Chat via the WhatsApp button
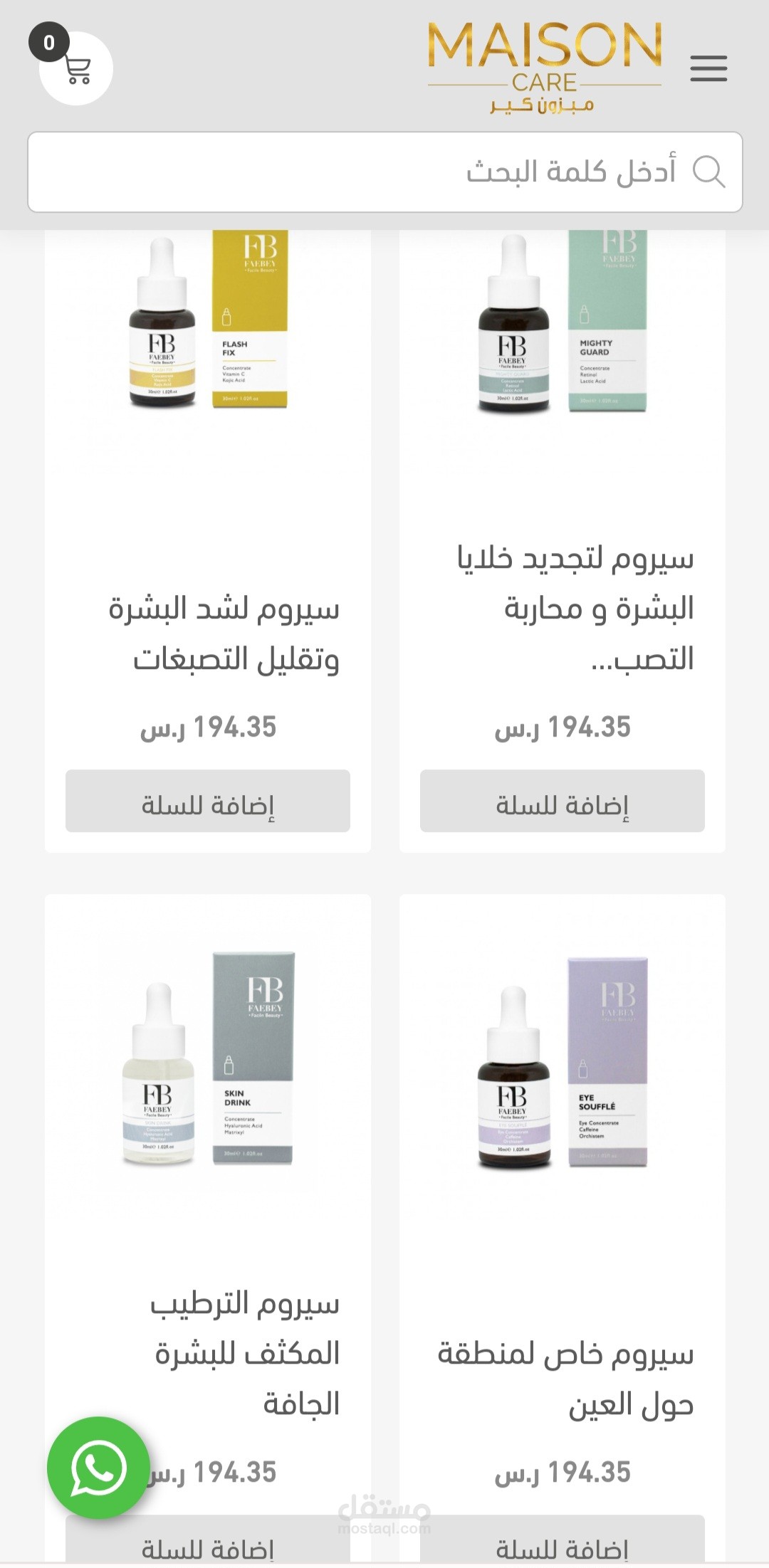 [98, 1468]
